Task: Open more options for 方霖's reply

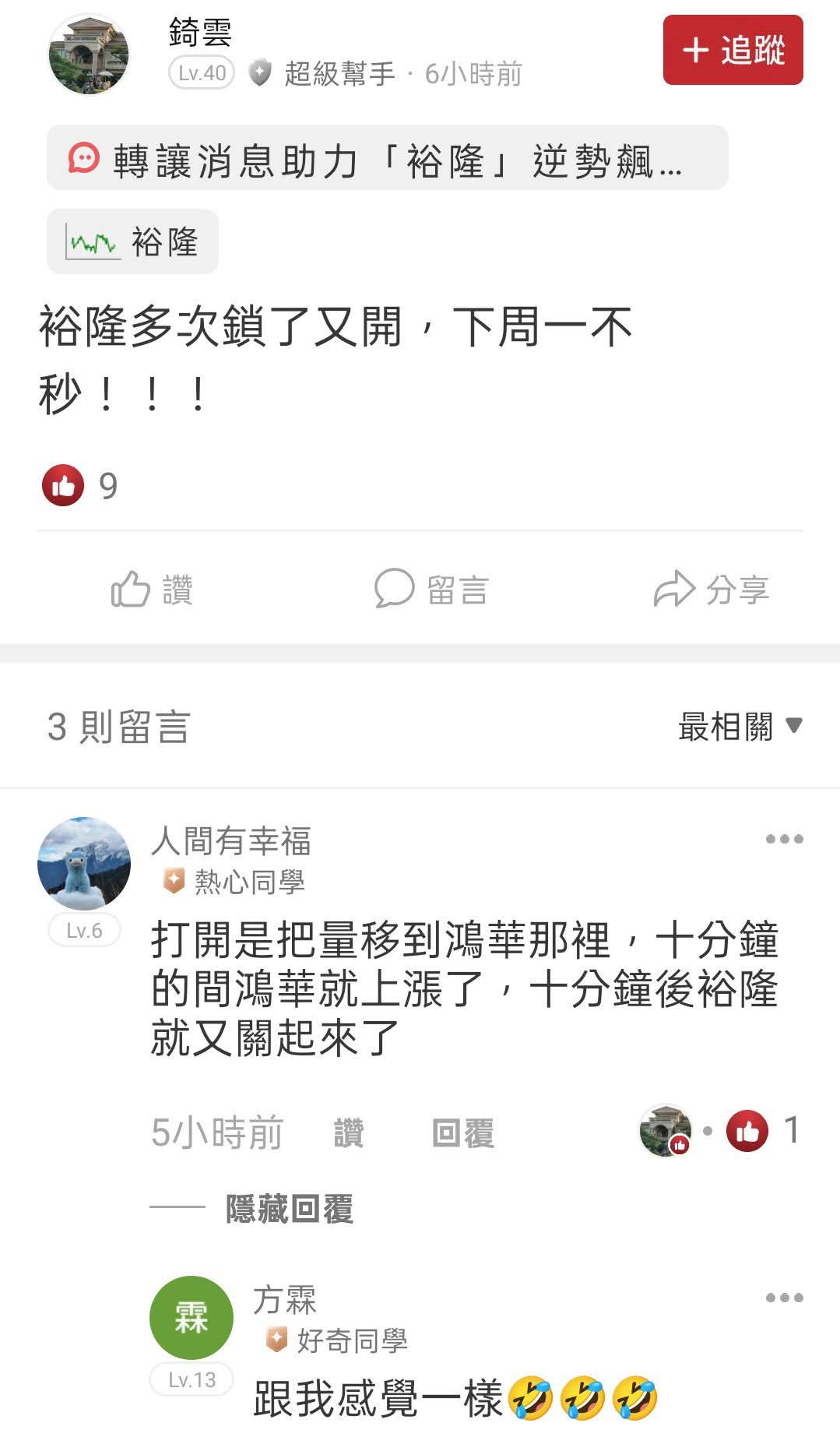Action: tap(783, 1298)
